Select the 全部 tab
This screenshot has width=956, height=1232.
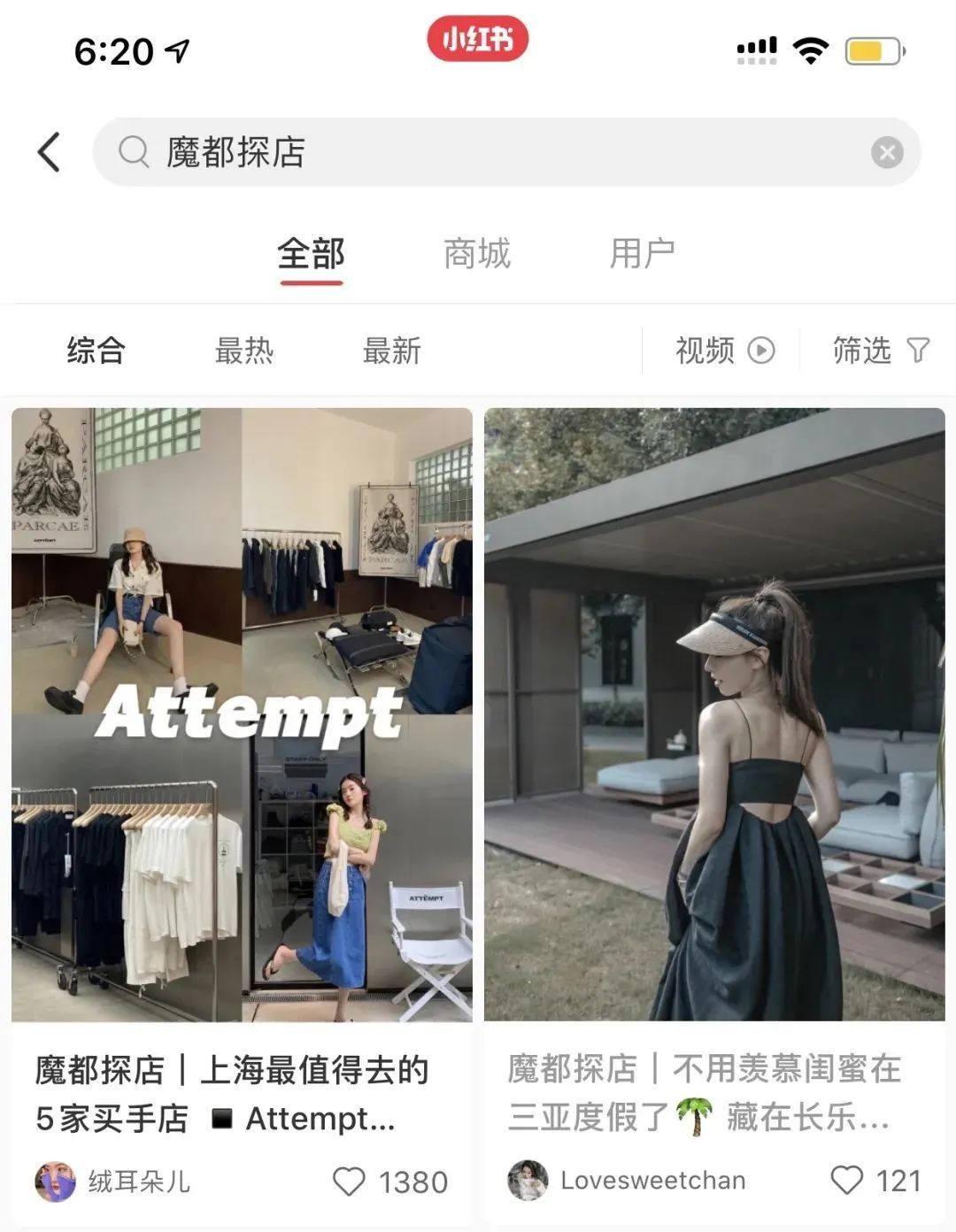tap(311, 254)
